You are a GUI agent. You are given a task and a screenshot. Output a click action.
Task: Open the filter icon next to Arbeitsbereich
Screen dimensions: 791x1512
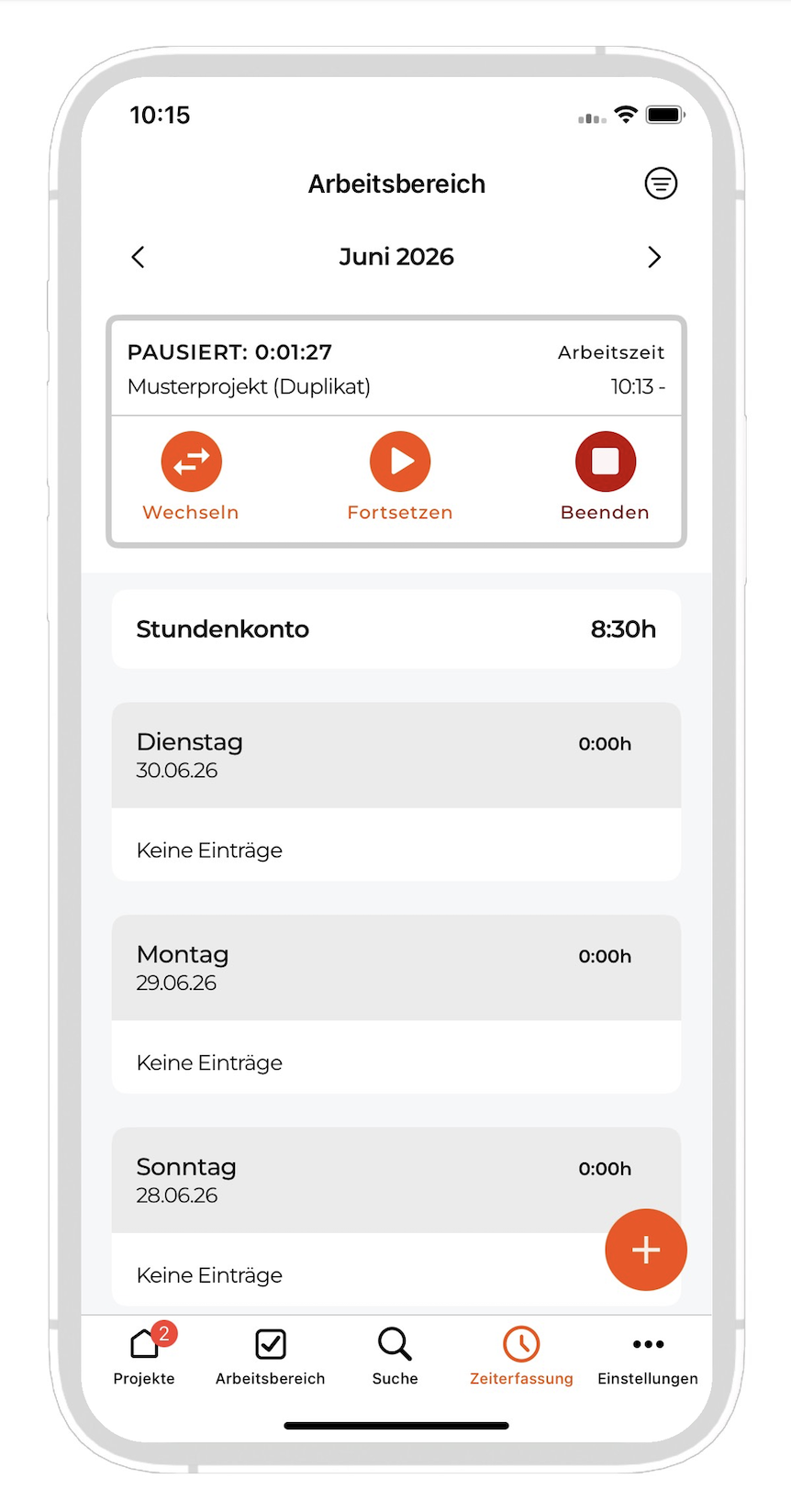pyautogui.click(x=661, y=183)
